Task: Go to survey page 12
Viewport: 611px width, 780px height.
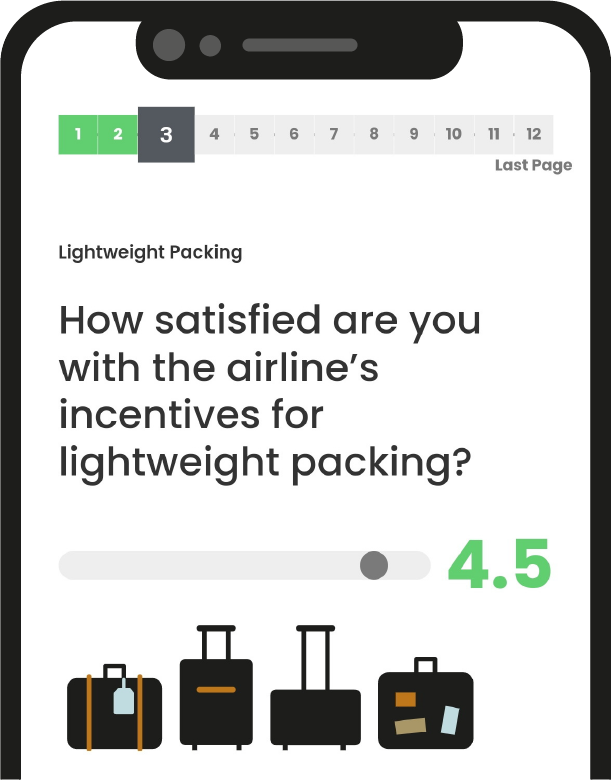Action: pyautogui.click(x=534, y=134)
